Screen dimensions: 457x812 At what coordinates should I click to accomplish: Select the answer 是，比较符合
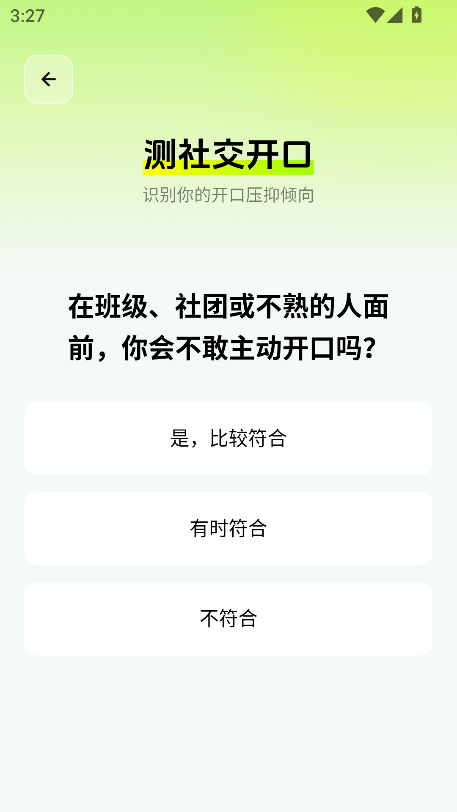[228, 439]
